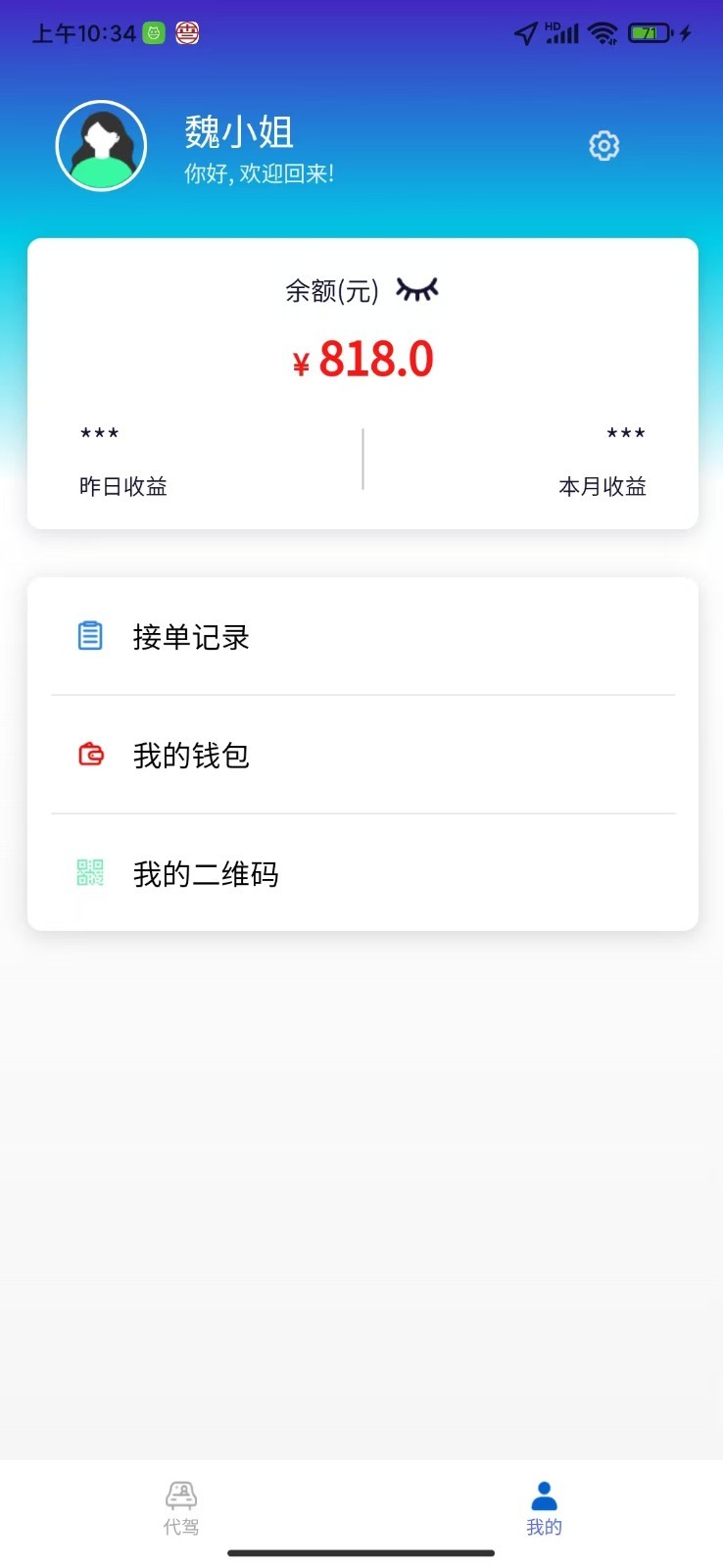Switch to the 代驾 tab

pos(181,1509)
